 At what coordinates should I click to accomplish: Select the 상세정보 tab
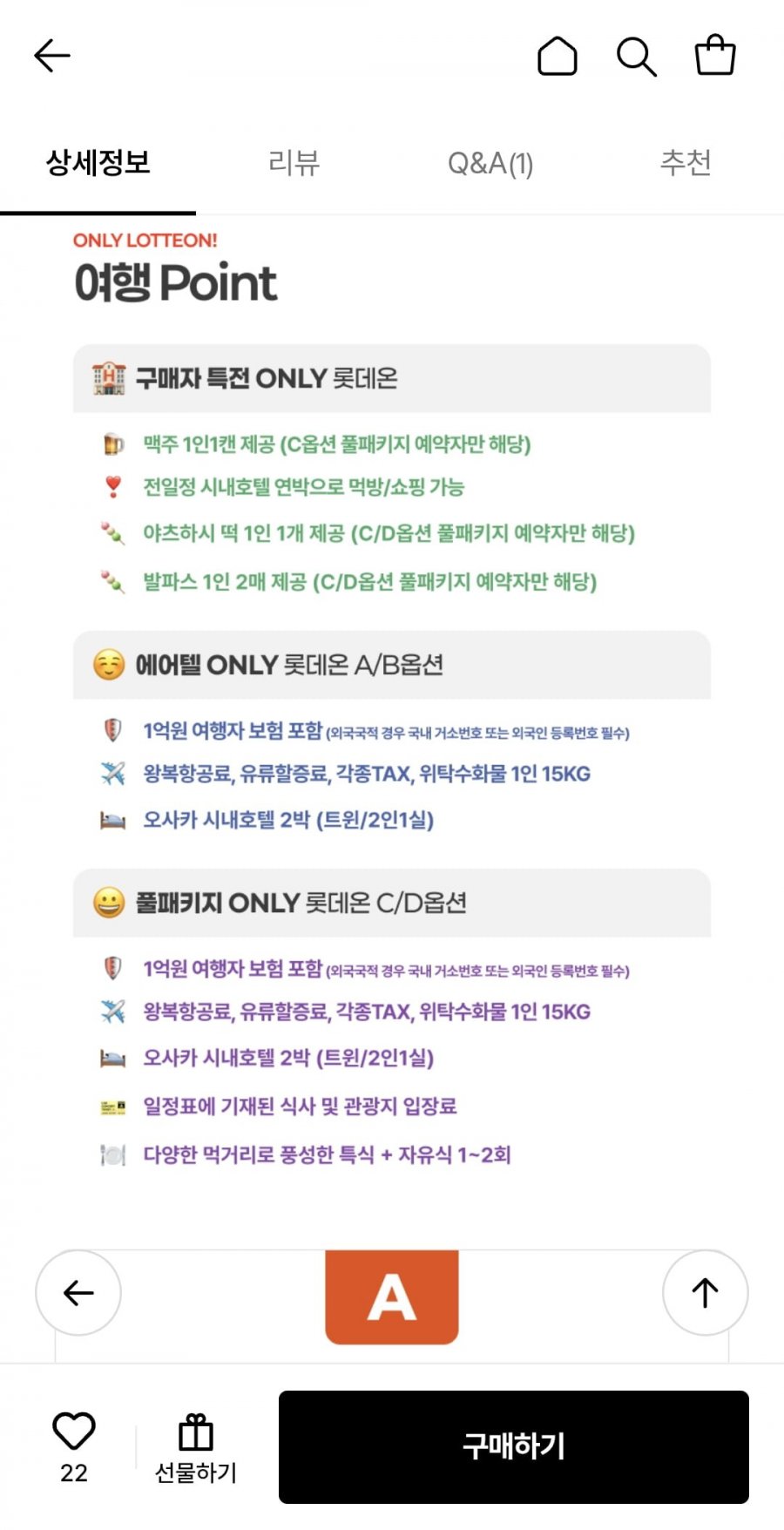[x=98, y=163]
